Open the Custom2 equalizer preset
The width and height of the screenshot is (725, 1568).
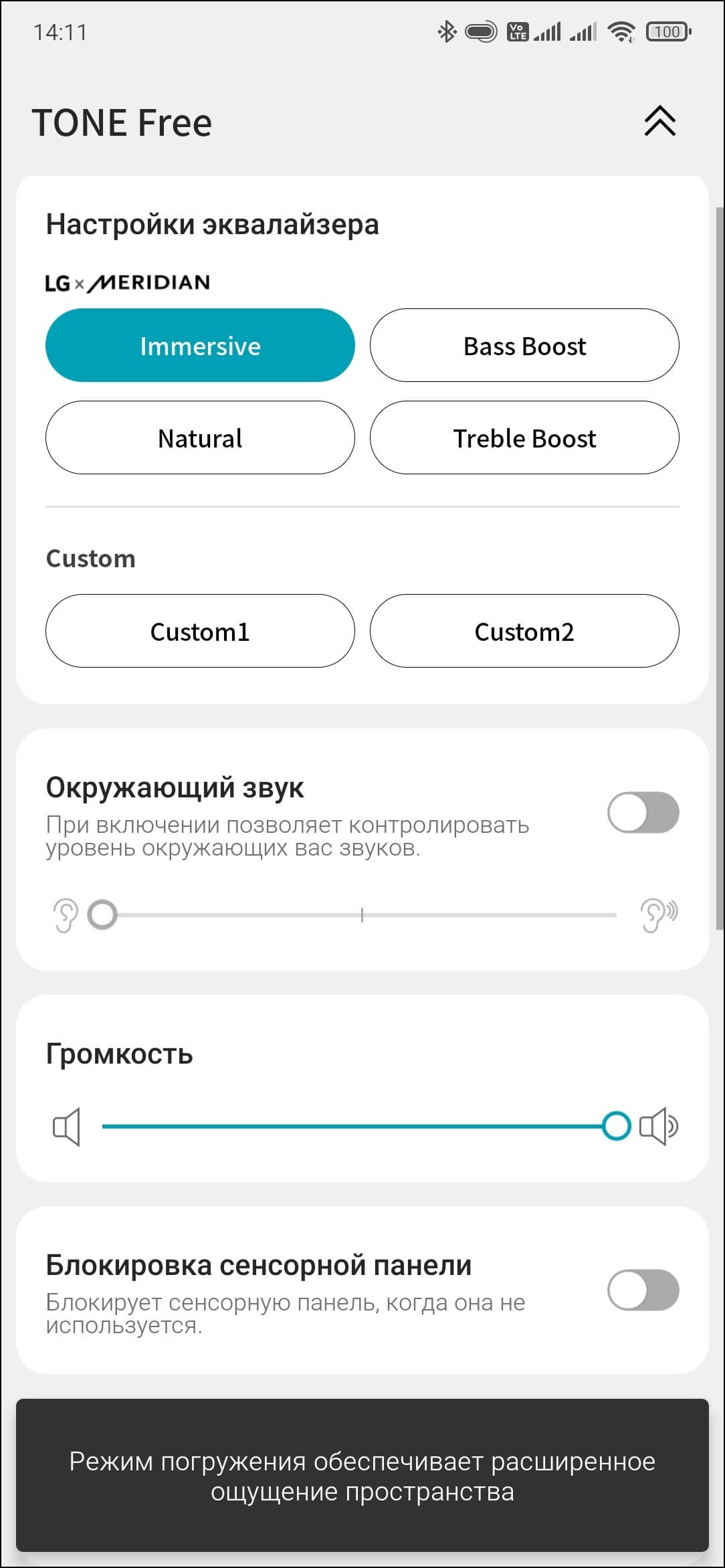pyautogui.click(x=524, y=631)
